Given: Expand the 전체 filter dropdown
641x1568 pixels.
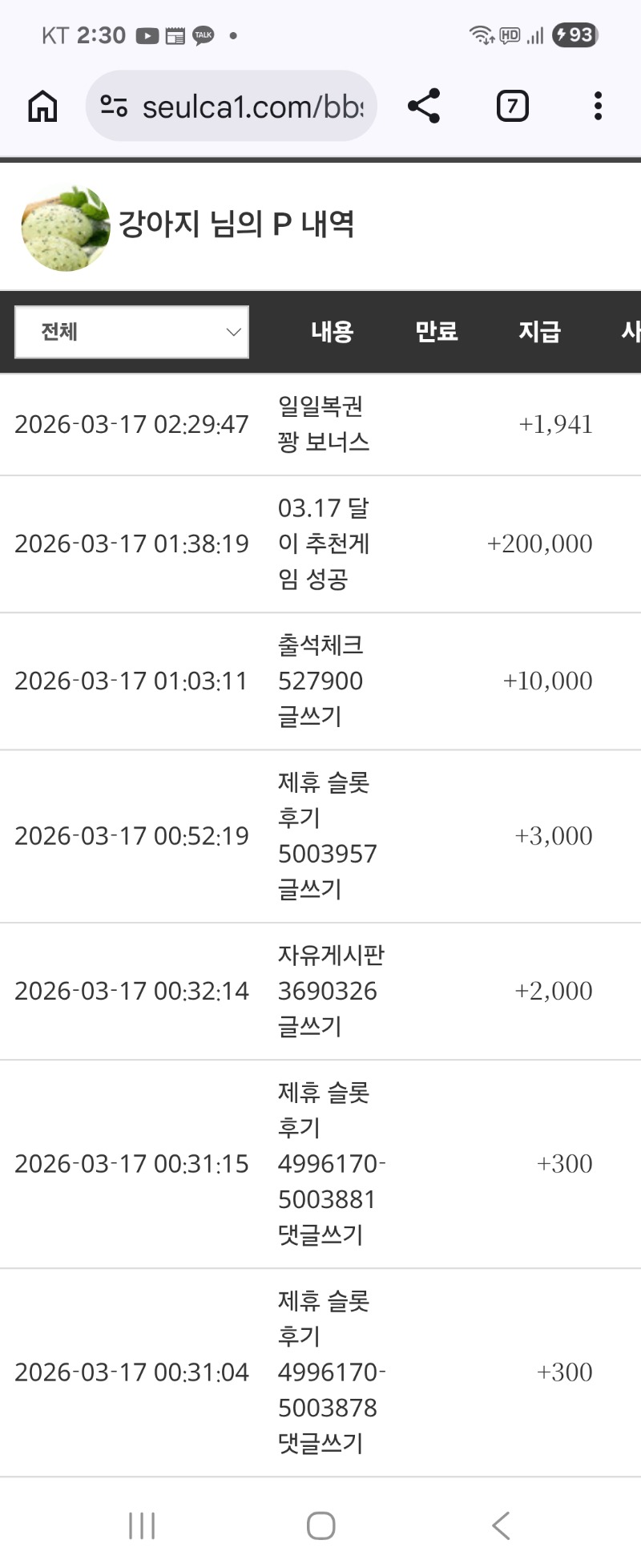Looking at the screenshot, I should 132,332.
